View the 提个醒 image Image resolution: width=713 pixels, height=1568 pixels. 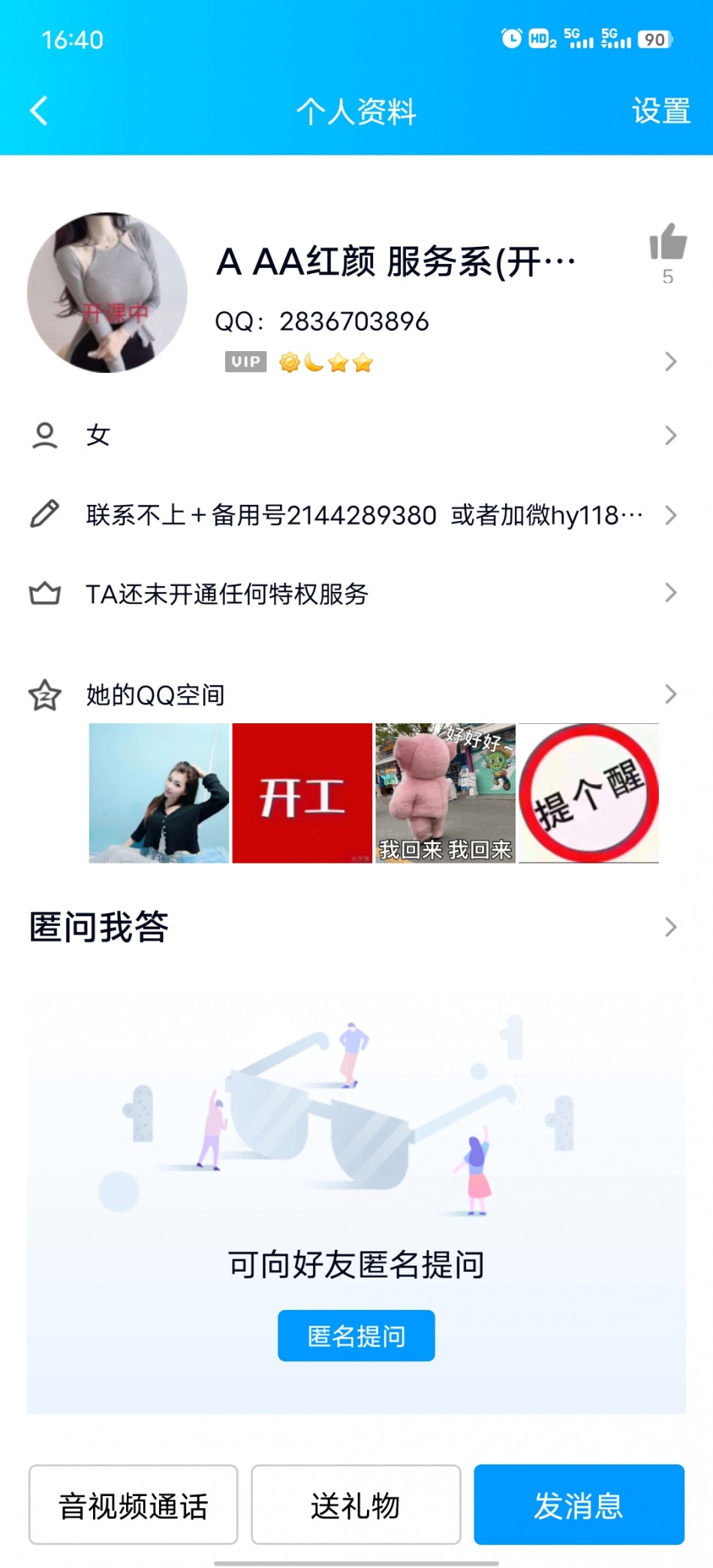588,793
